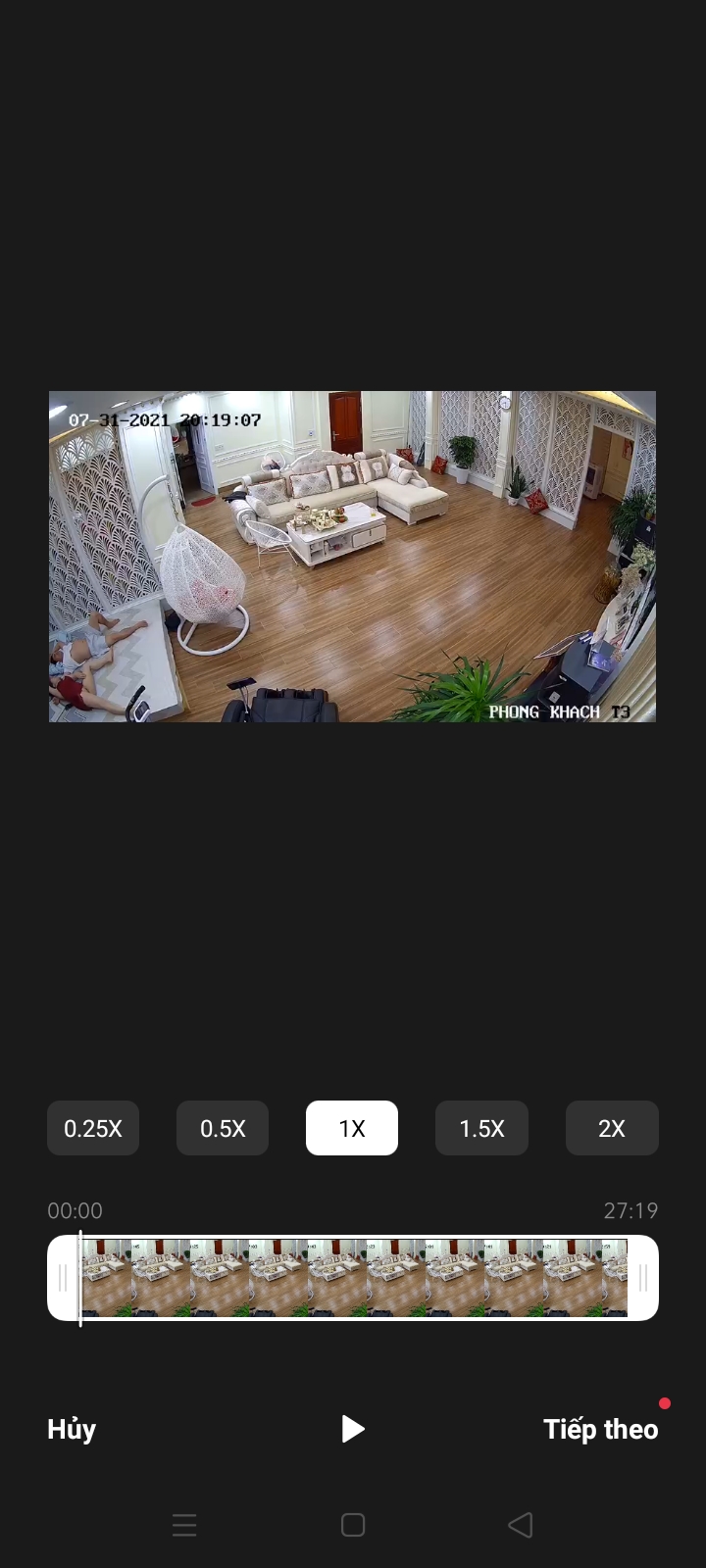Tap the 00:00 start time label
The width and height of the screenshot is (706, 1568).
click(x=75, y=1210)
